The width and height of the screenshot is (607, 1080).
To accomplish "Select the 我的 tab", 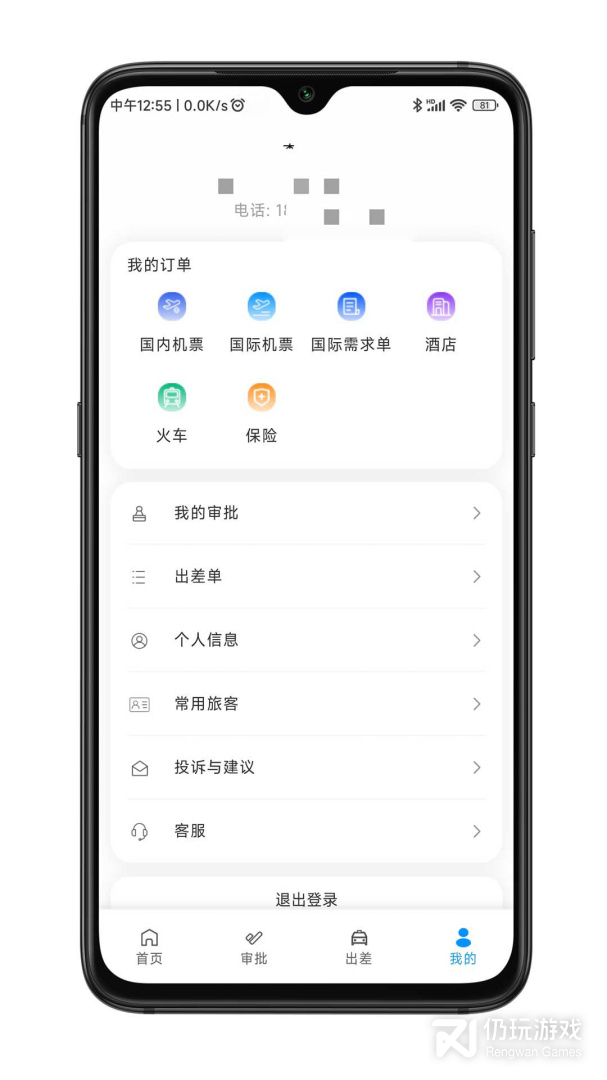I will tap(462, 946).
